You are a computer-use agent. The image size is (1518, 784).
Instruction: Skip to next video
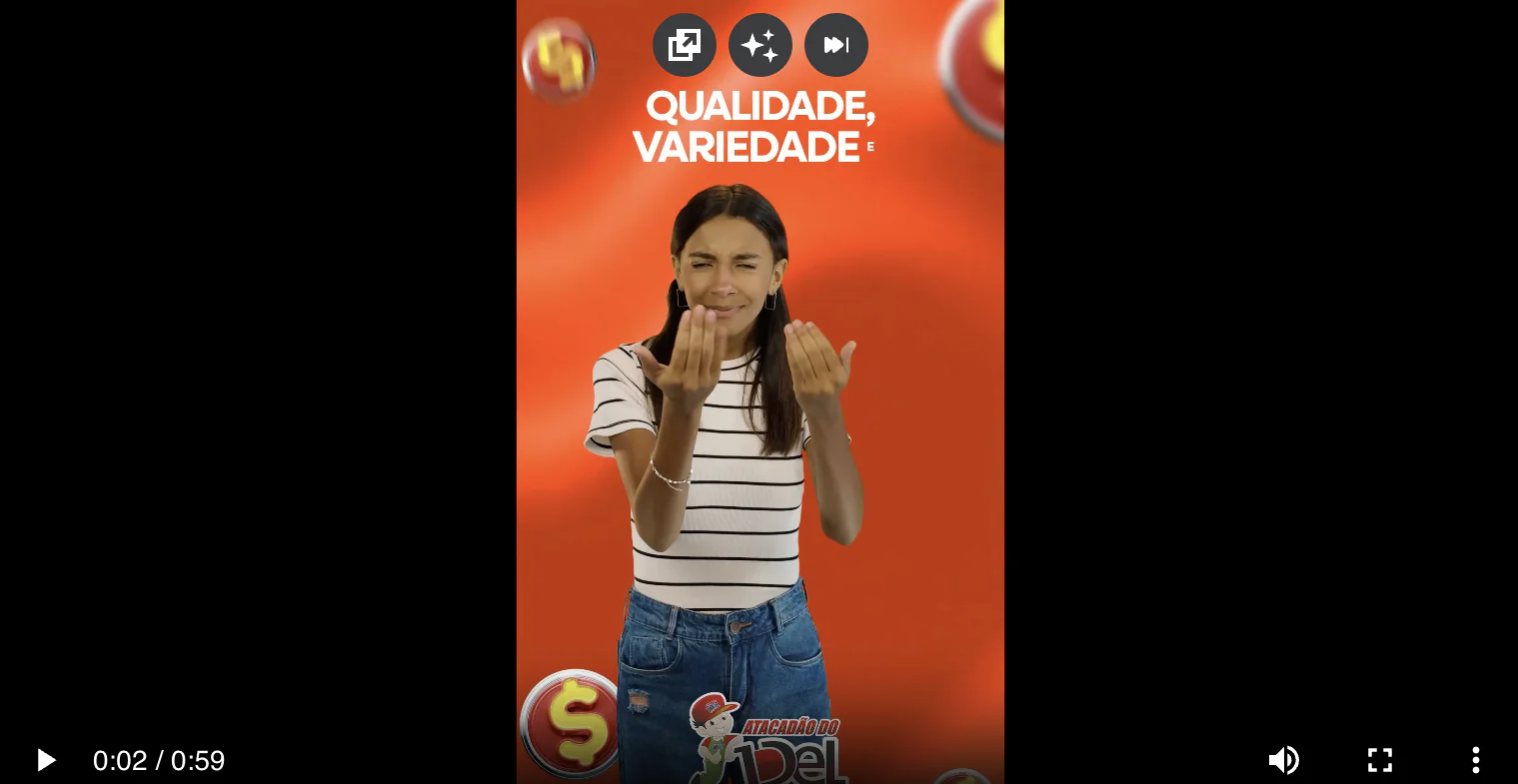click(836, 45)
